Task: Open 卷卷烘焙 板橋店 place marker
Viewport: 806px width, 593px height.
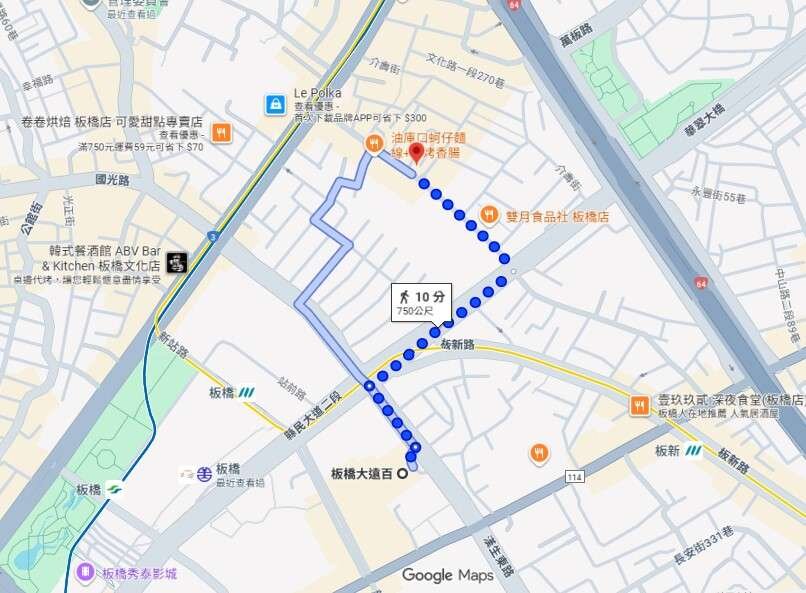Action: click(221, 132)
